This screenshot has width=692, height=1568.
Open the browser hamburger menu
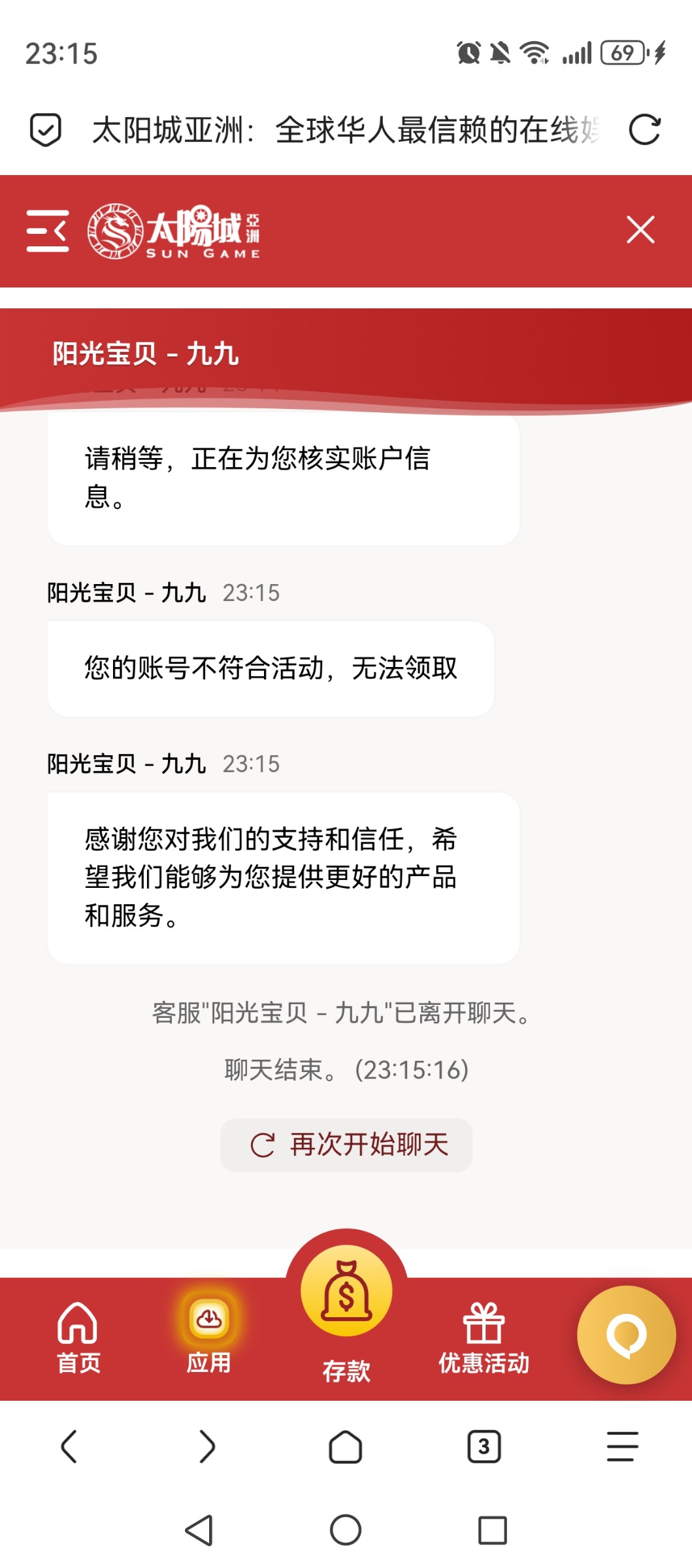tap(622, 1446)
